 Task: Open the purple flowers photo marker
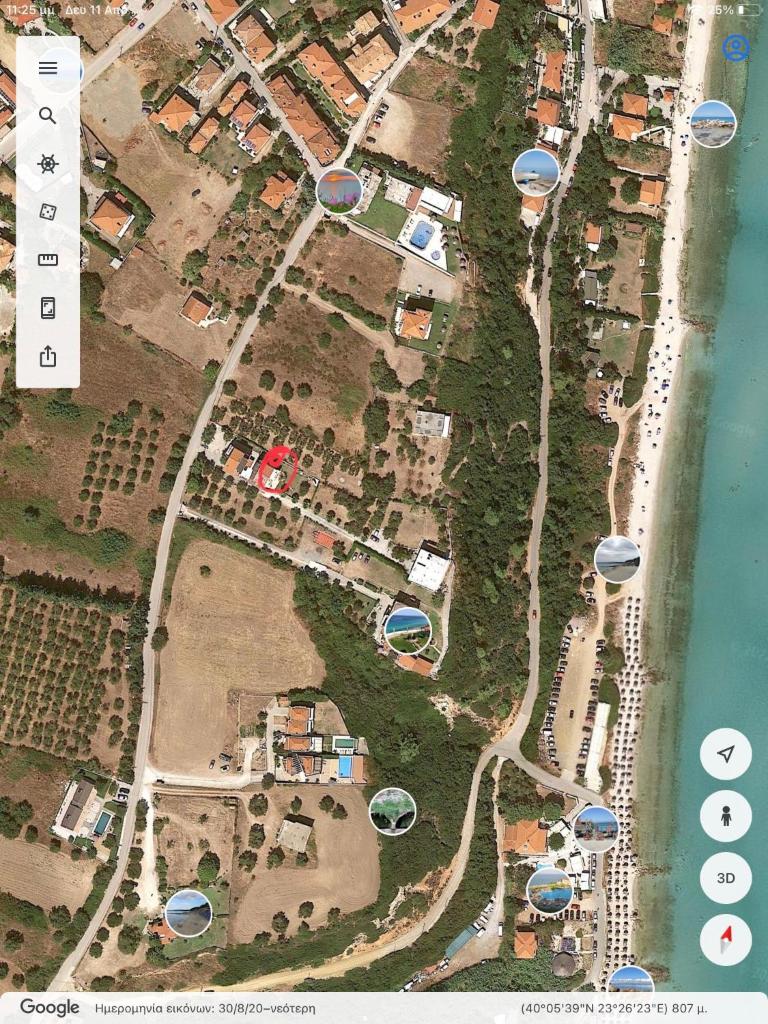(339, 190)
